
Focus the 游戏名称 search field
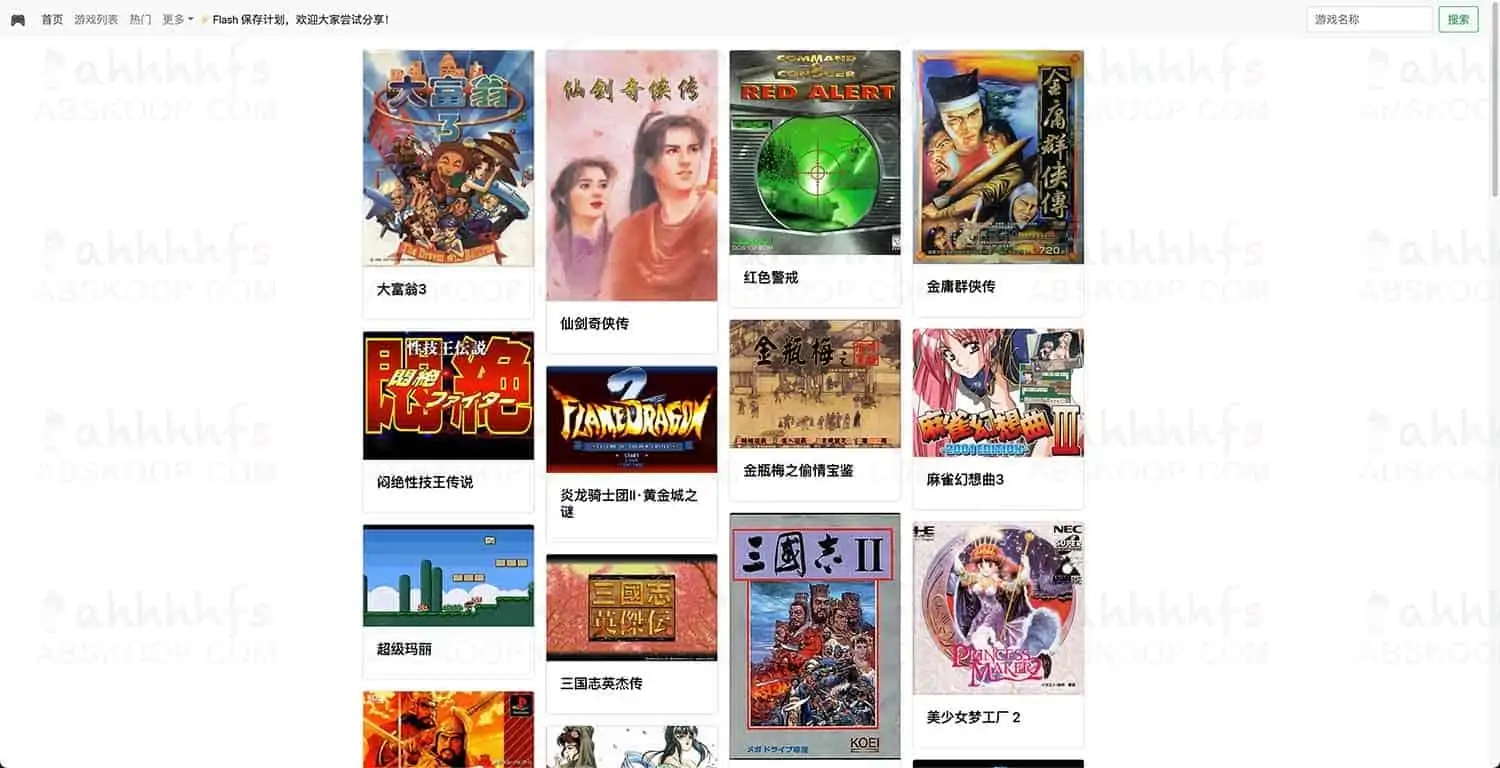click(x=1369, y=20)
